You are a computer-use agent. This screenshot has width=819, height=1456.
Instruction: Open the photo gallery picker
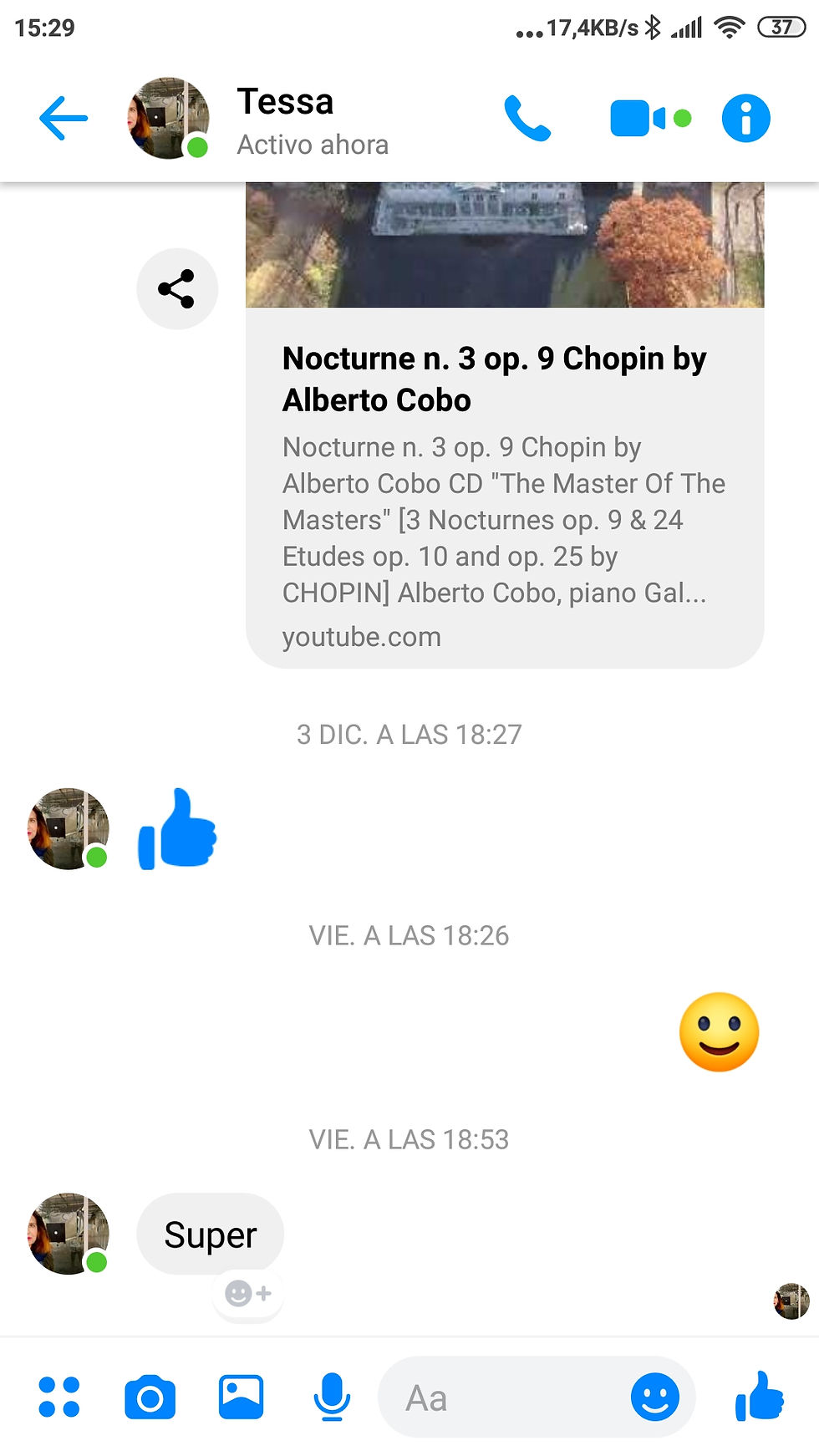click(x=241, y=1397)
